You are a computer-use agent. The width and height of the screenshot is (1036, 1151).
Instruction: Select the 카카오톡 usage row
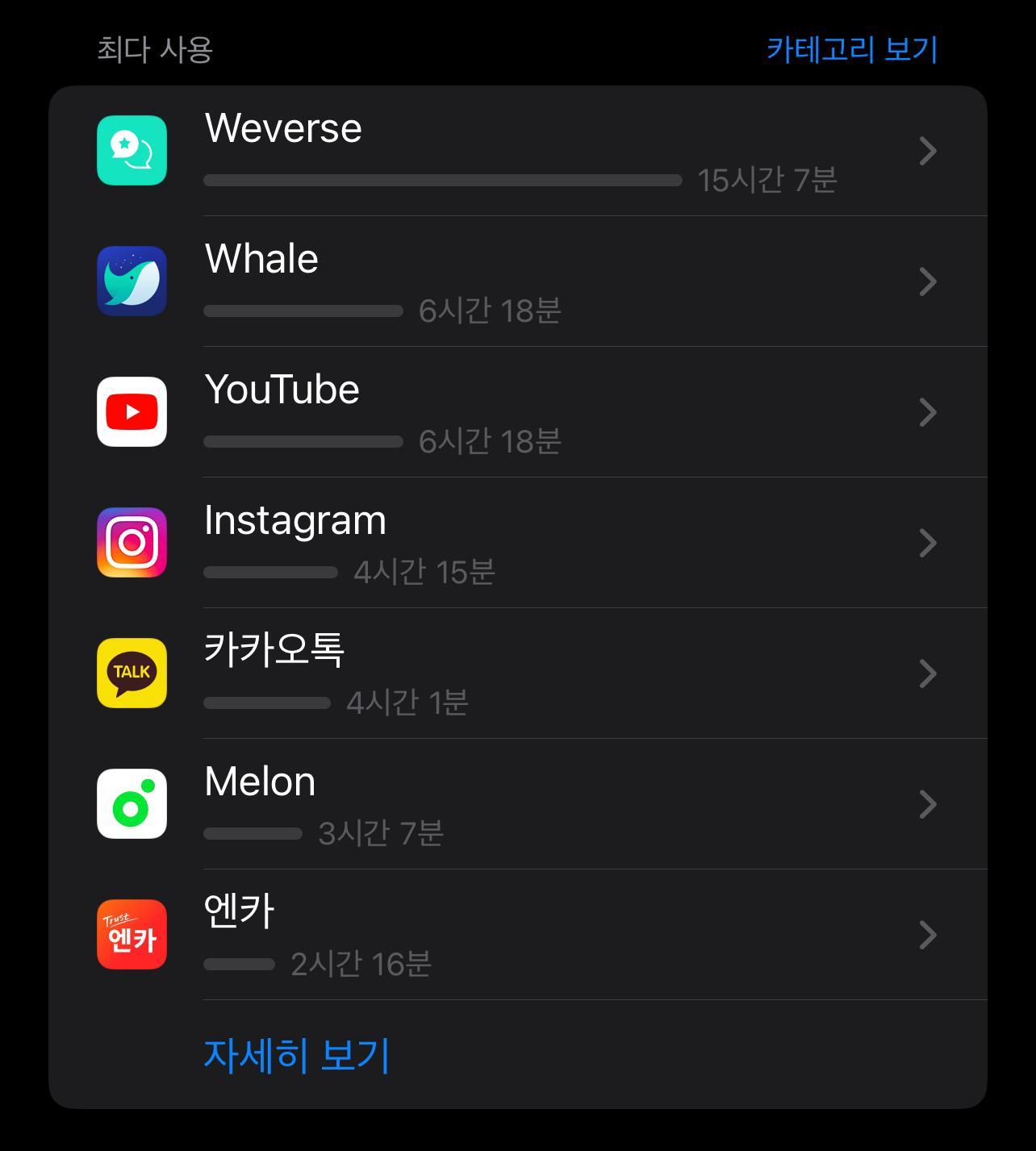pyautogui.click(x=516, y=674)
